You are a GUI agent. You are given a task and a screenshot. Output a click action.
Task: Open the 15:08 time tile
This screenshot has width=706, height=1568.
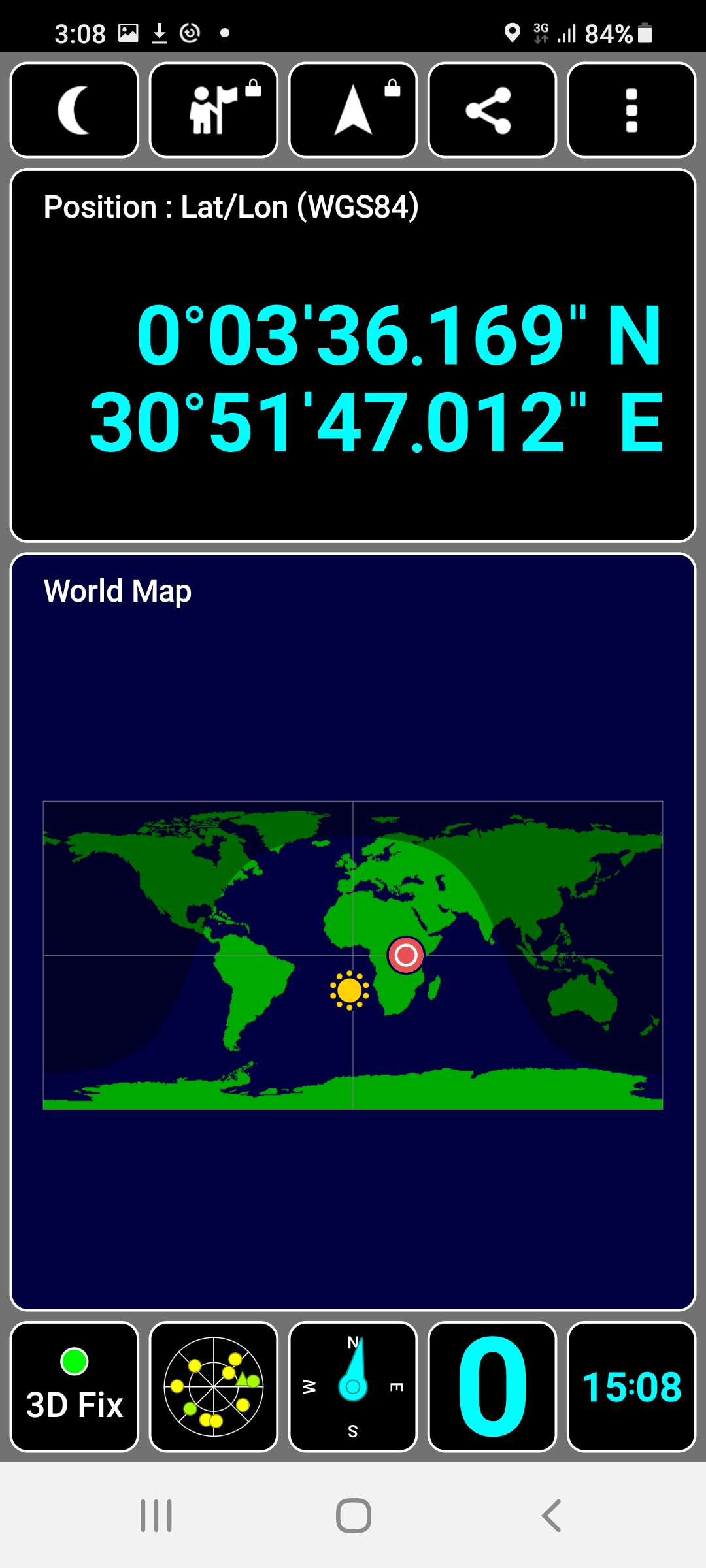click(631, 1386)
